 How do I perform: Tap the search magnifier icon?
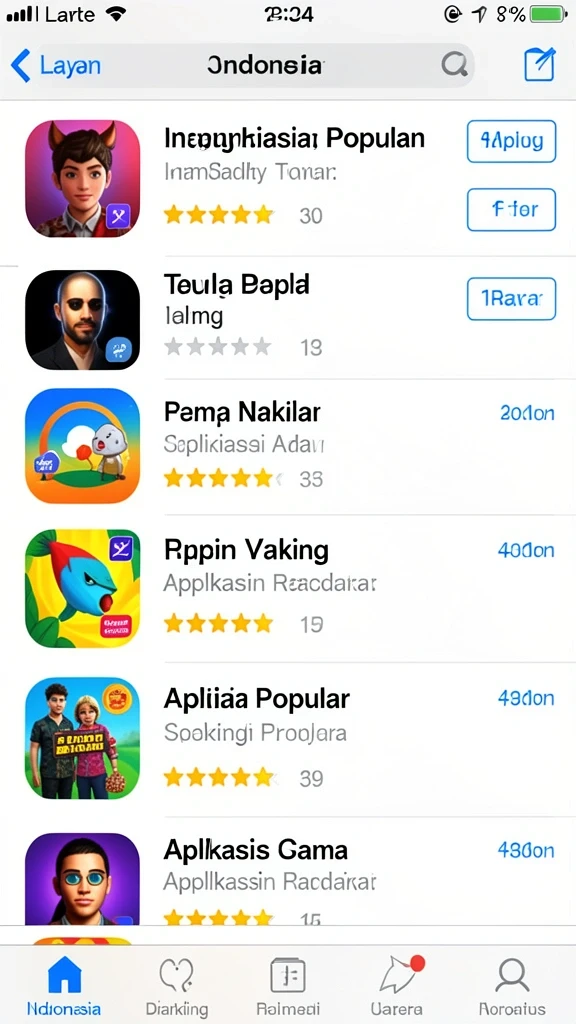[454, 65]
